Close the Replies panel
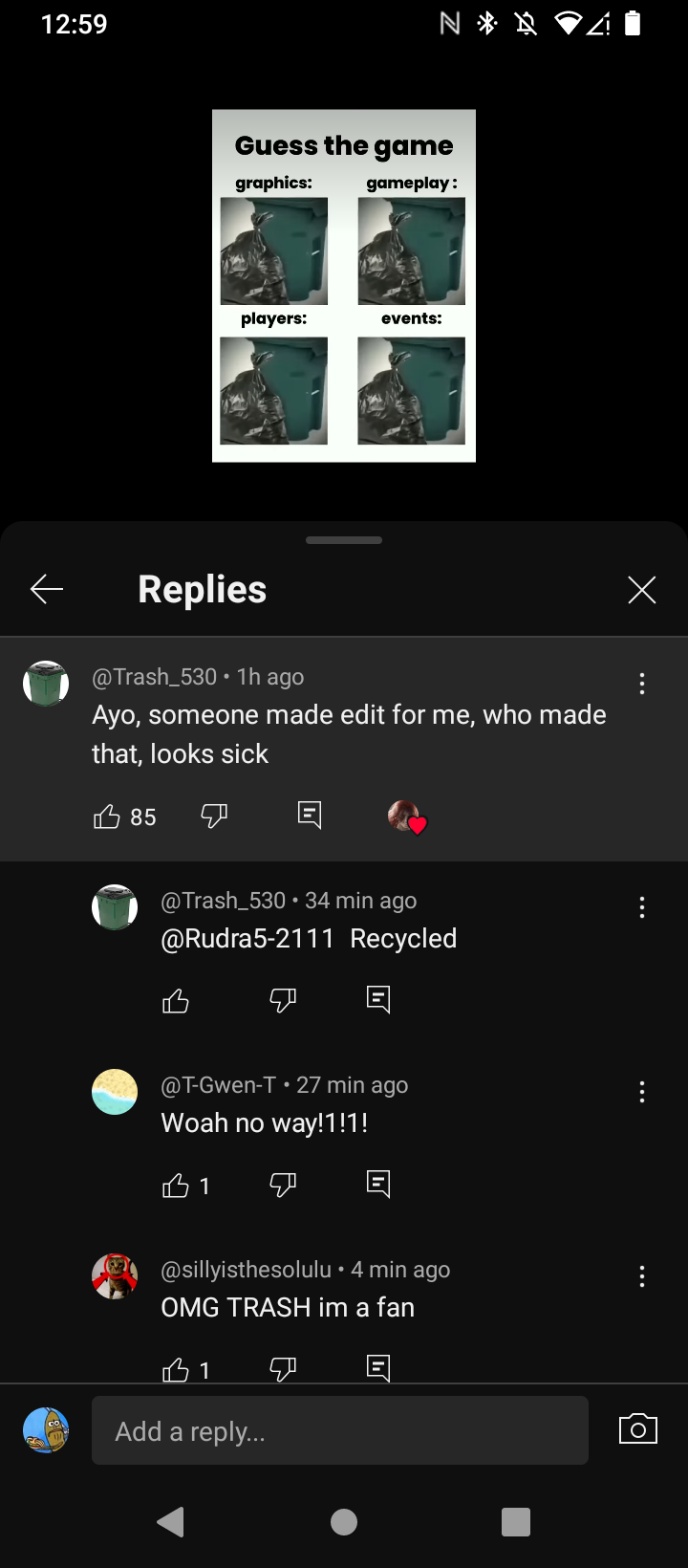This screenshot has height=1568, width=688. click(641, 590)
